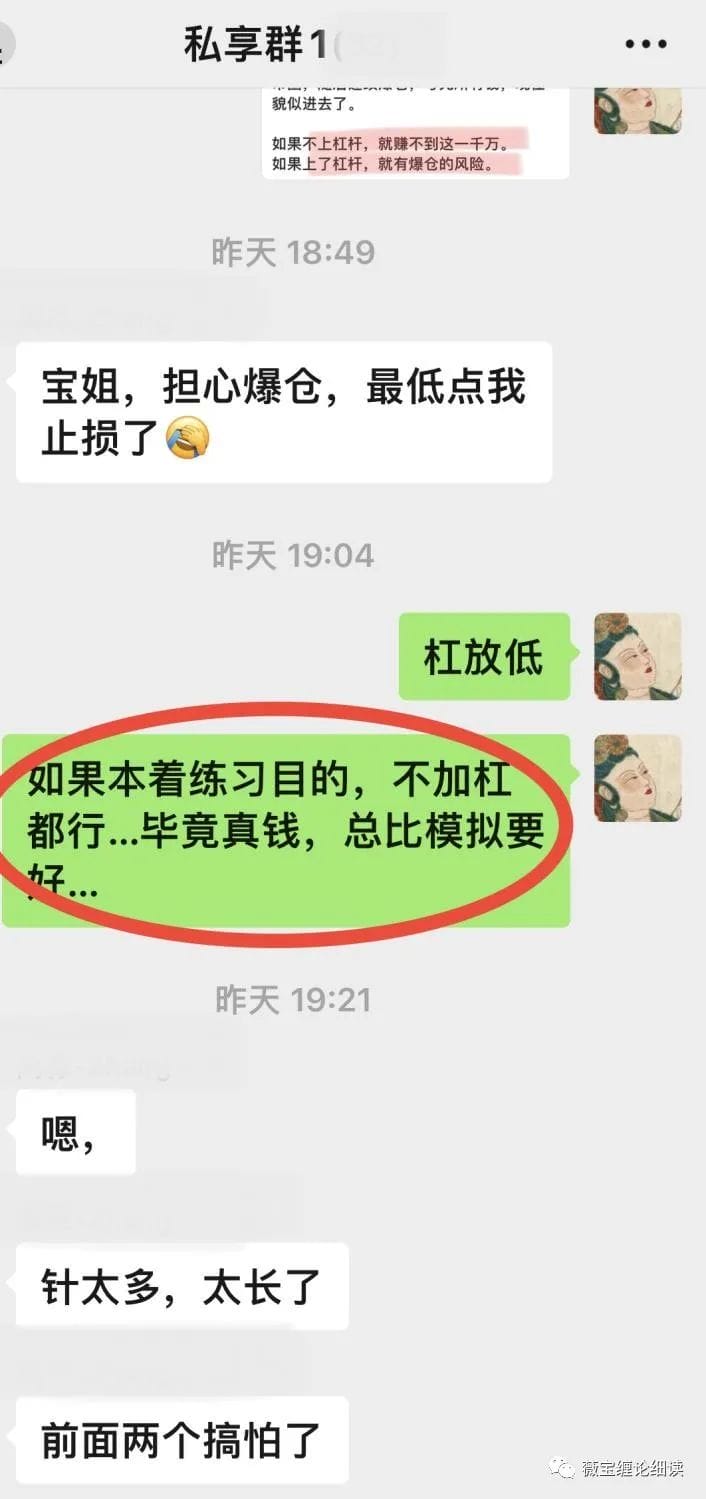Tap the avatar beside the 杠放低 message
The width and height of the screenshot is (706, 1499).
(x=637, y=656)
